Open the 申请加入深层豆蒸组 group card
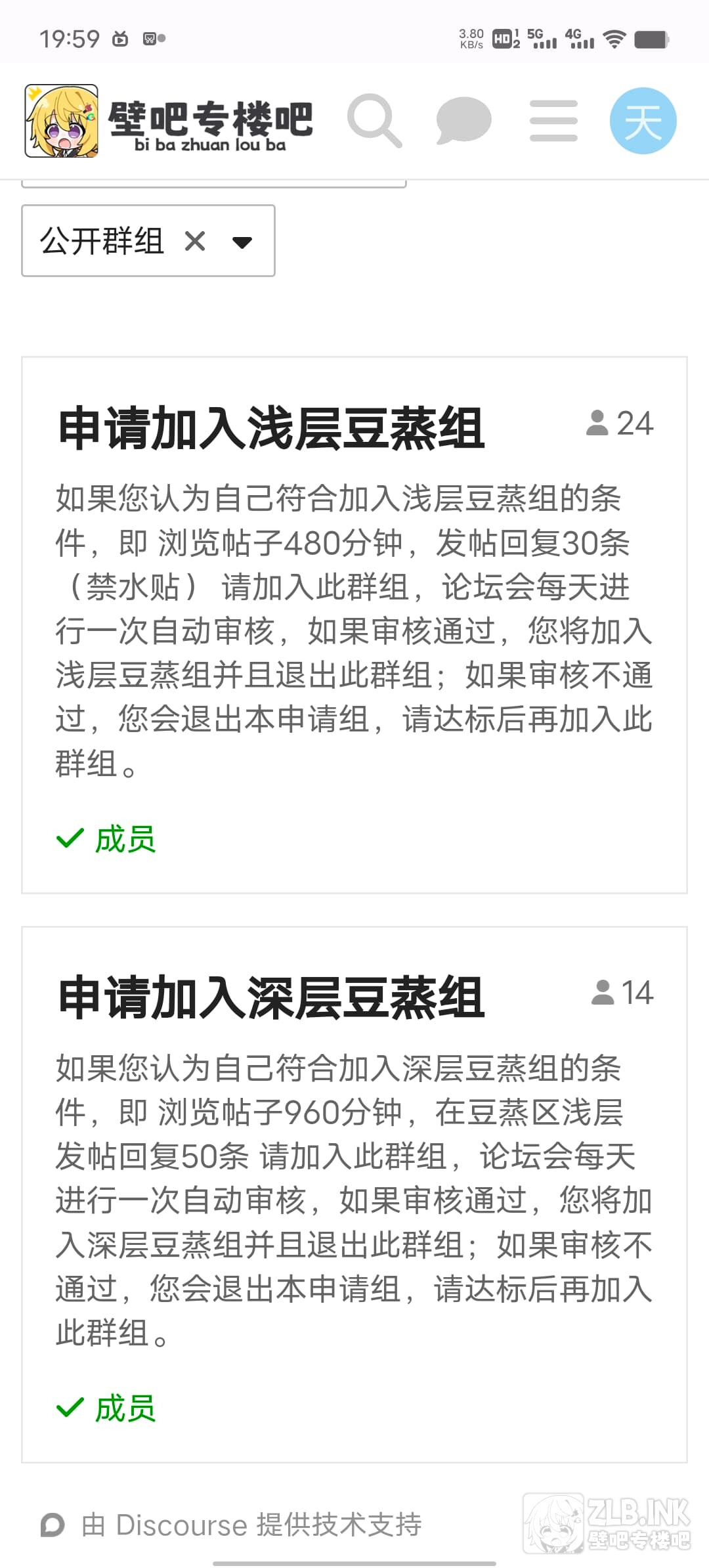 click(x=271, y=997)
